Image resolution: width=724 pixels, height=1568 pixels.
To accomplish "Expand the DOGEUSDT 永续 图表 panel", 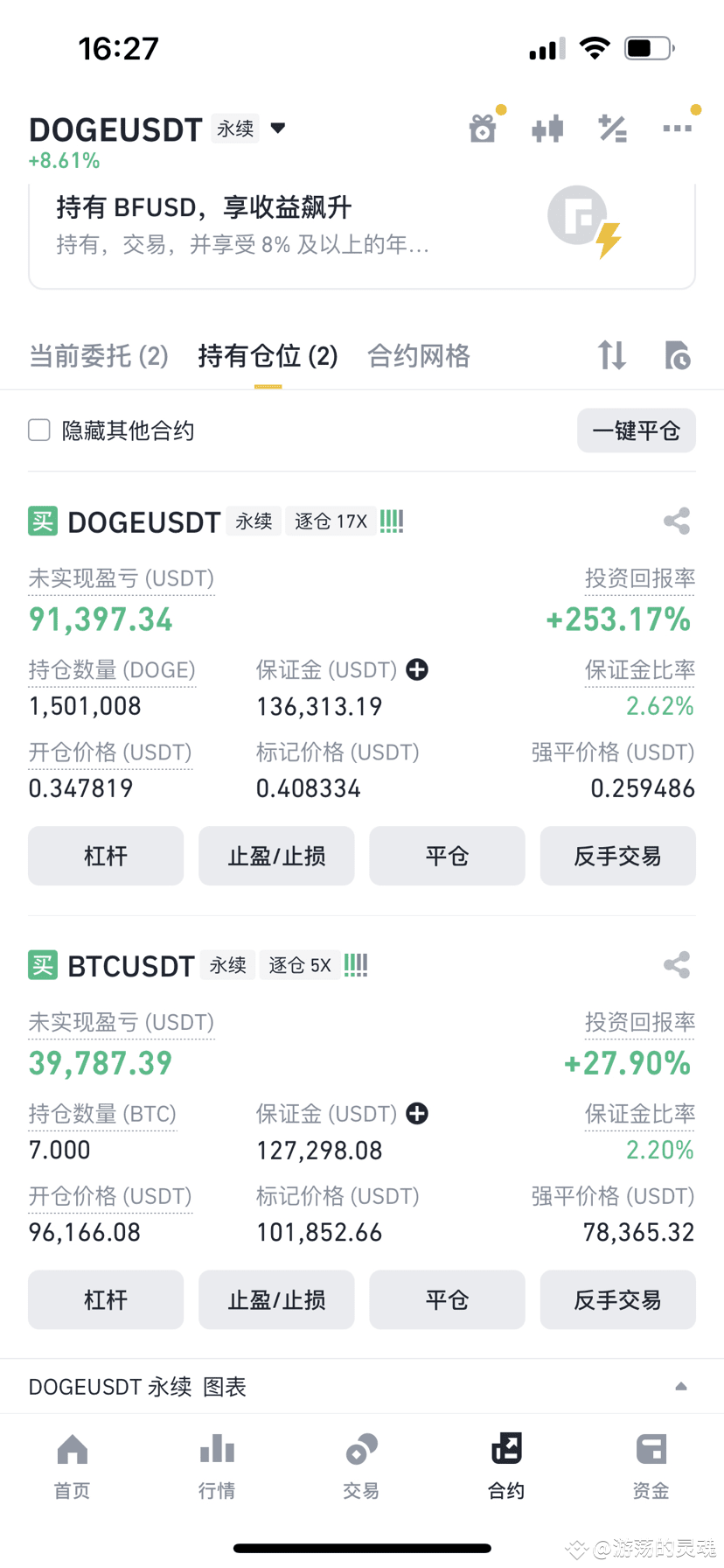I will pyautogui.click(x=680, y=1387).
